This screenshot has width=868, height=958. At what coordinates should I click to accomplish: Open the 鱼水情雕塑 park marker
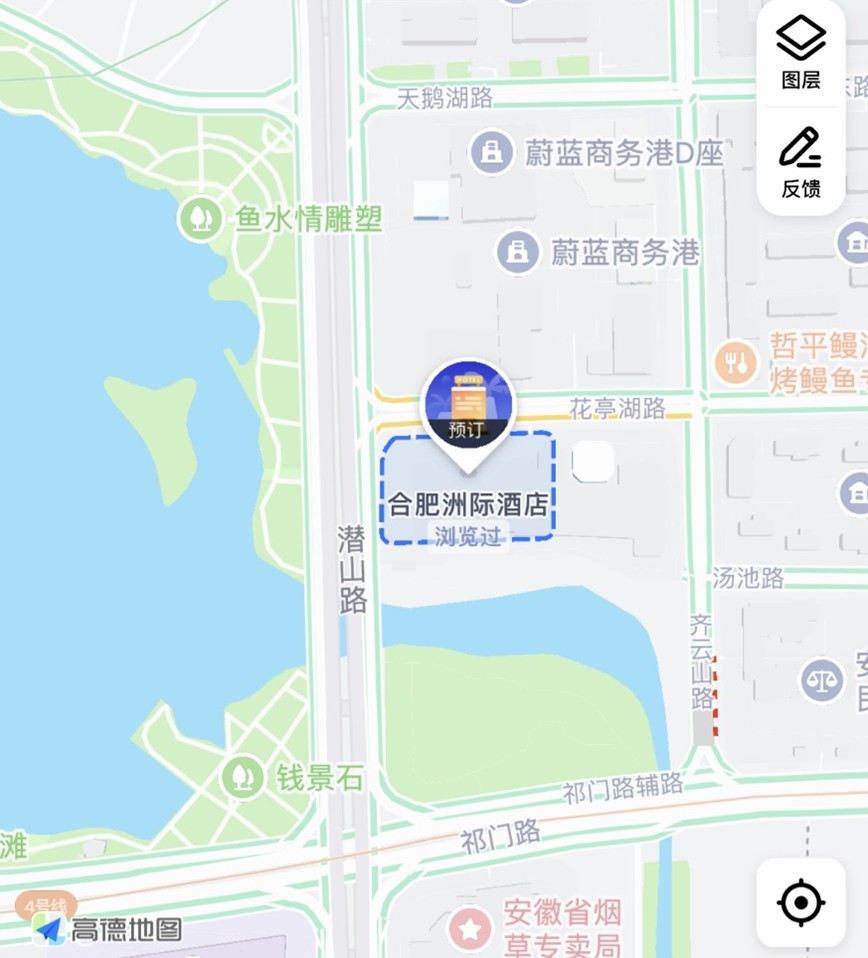[200, 218]
